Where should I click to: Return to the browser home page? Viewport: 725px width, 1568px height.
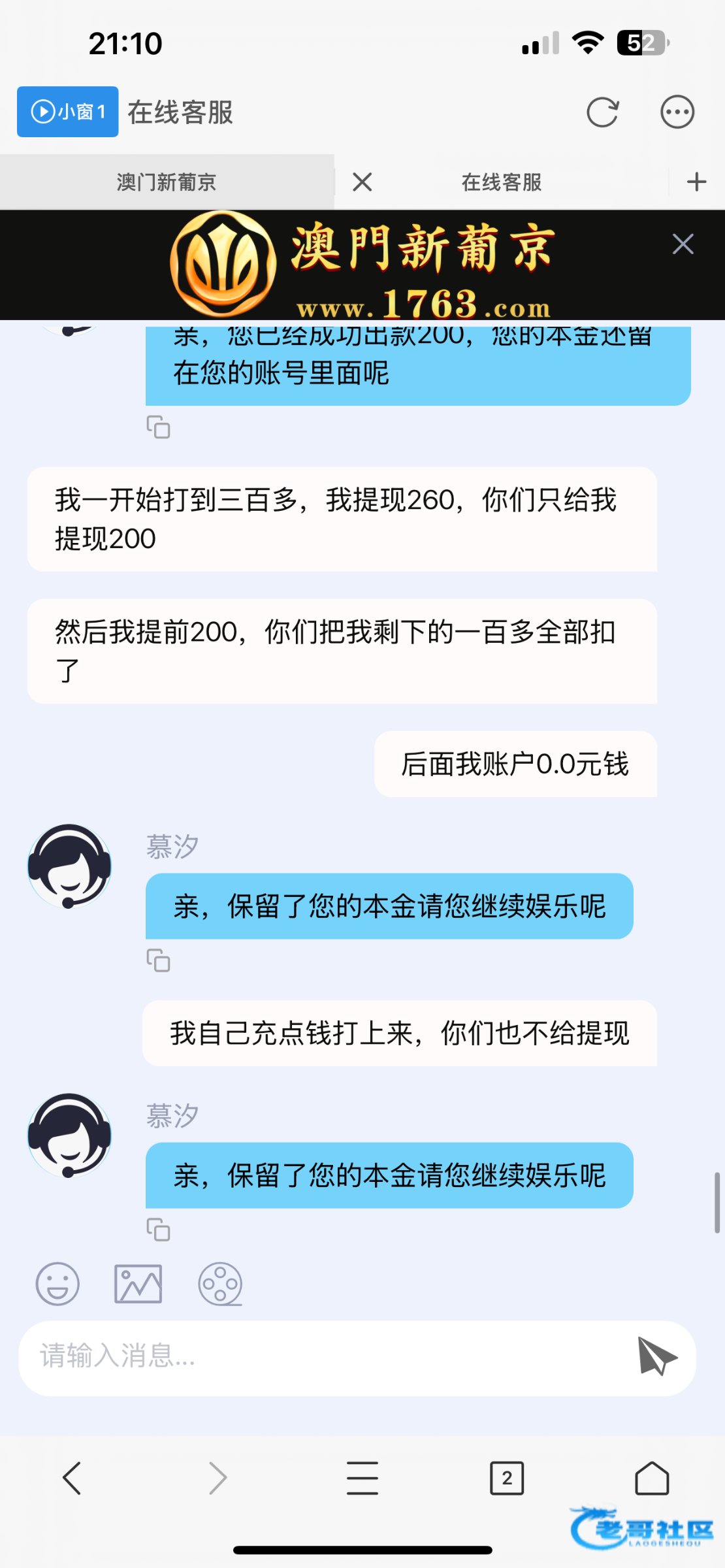[x=652, y=1478]
